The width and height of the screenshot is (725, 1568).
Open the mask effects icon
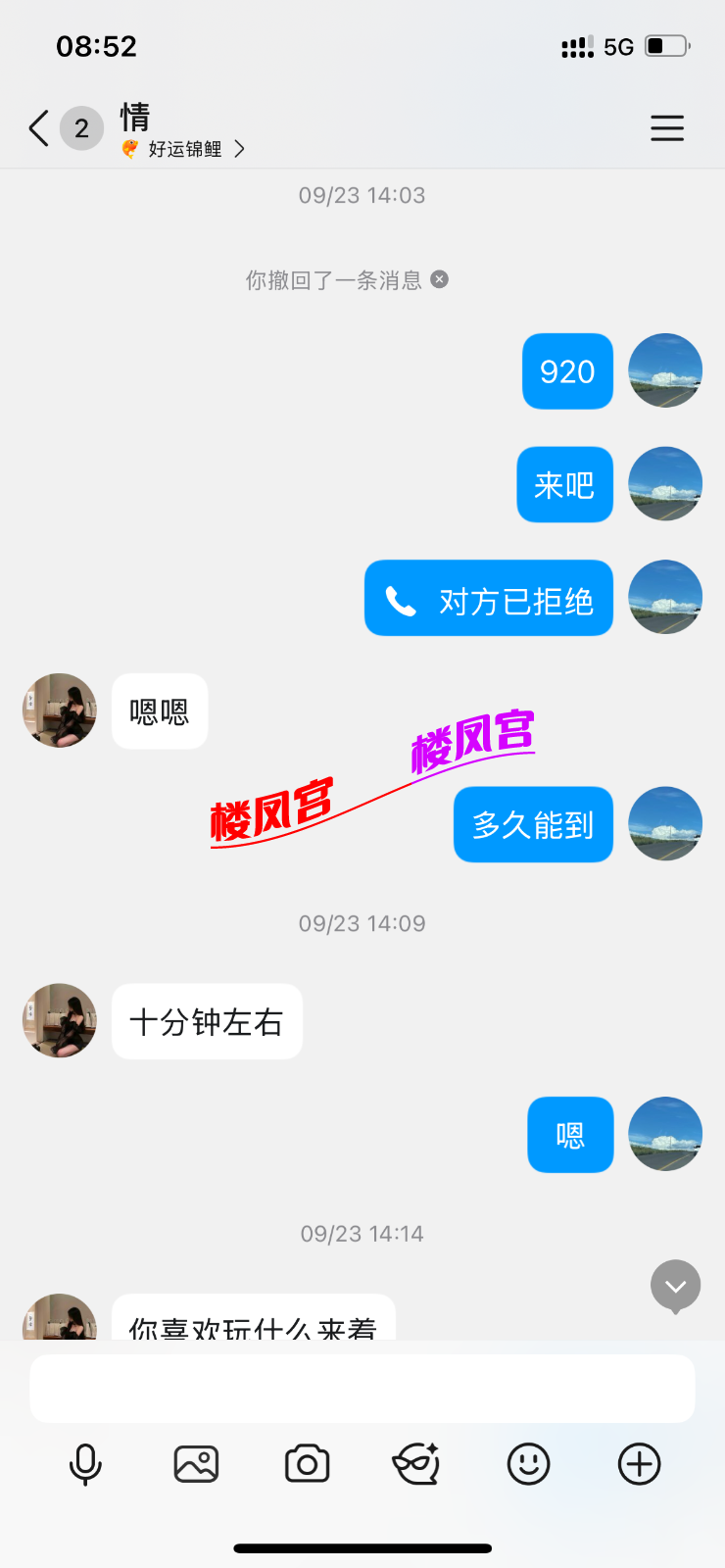point(417,1465)
